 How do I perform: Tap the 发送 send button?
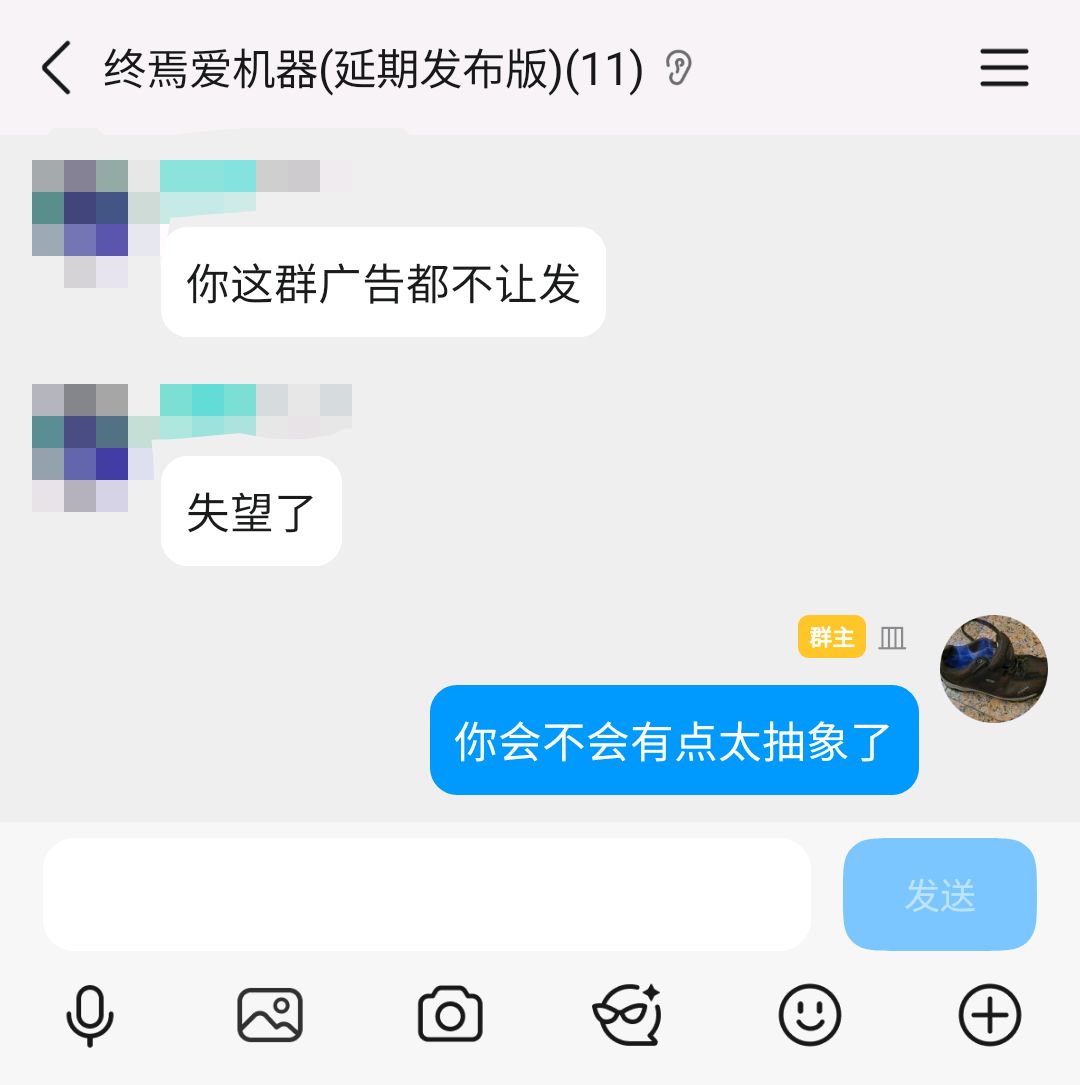(939, 894)
